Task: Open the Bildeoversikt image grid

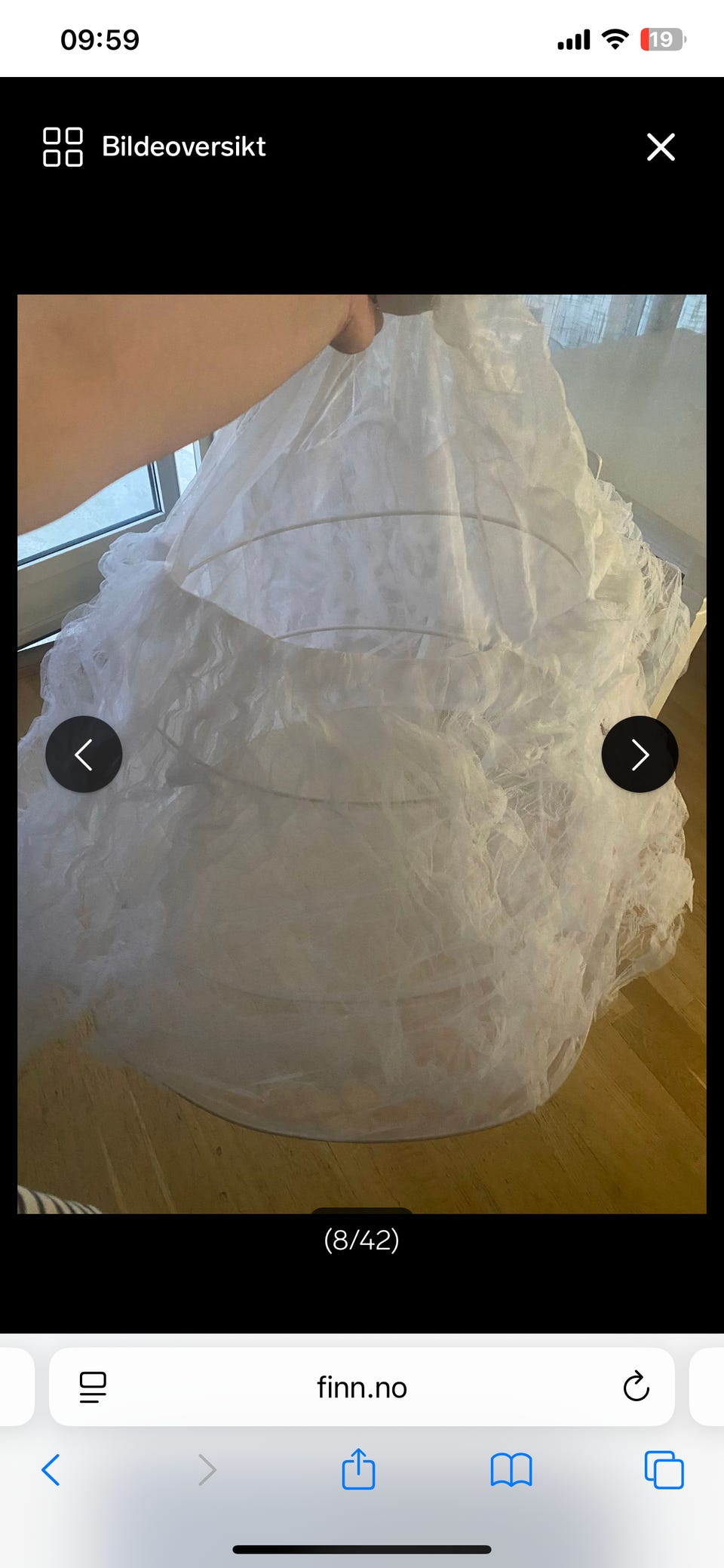Action: [155, 146]
